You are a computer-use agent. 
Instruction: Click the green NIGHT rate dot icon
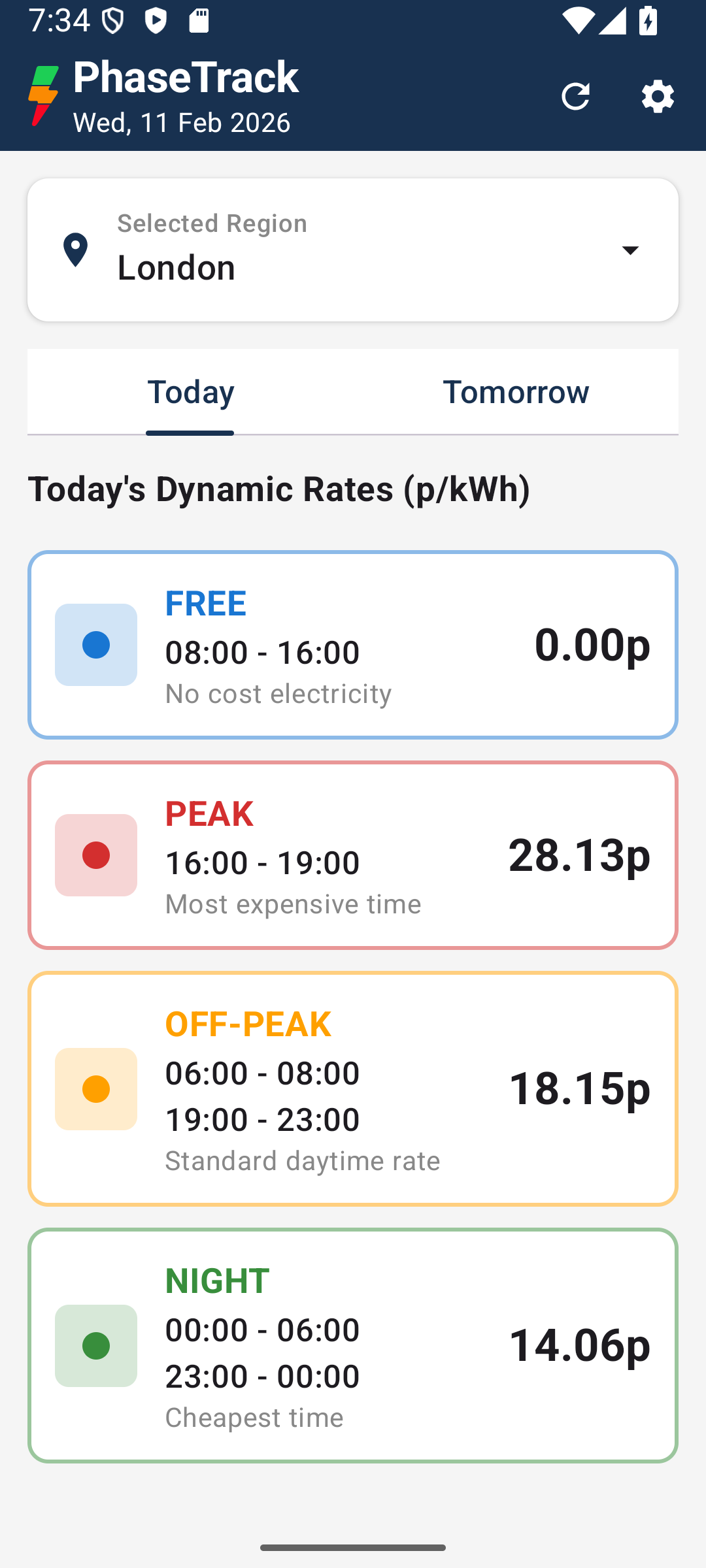[x=95, y=1346]
